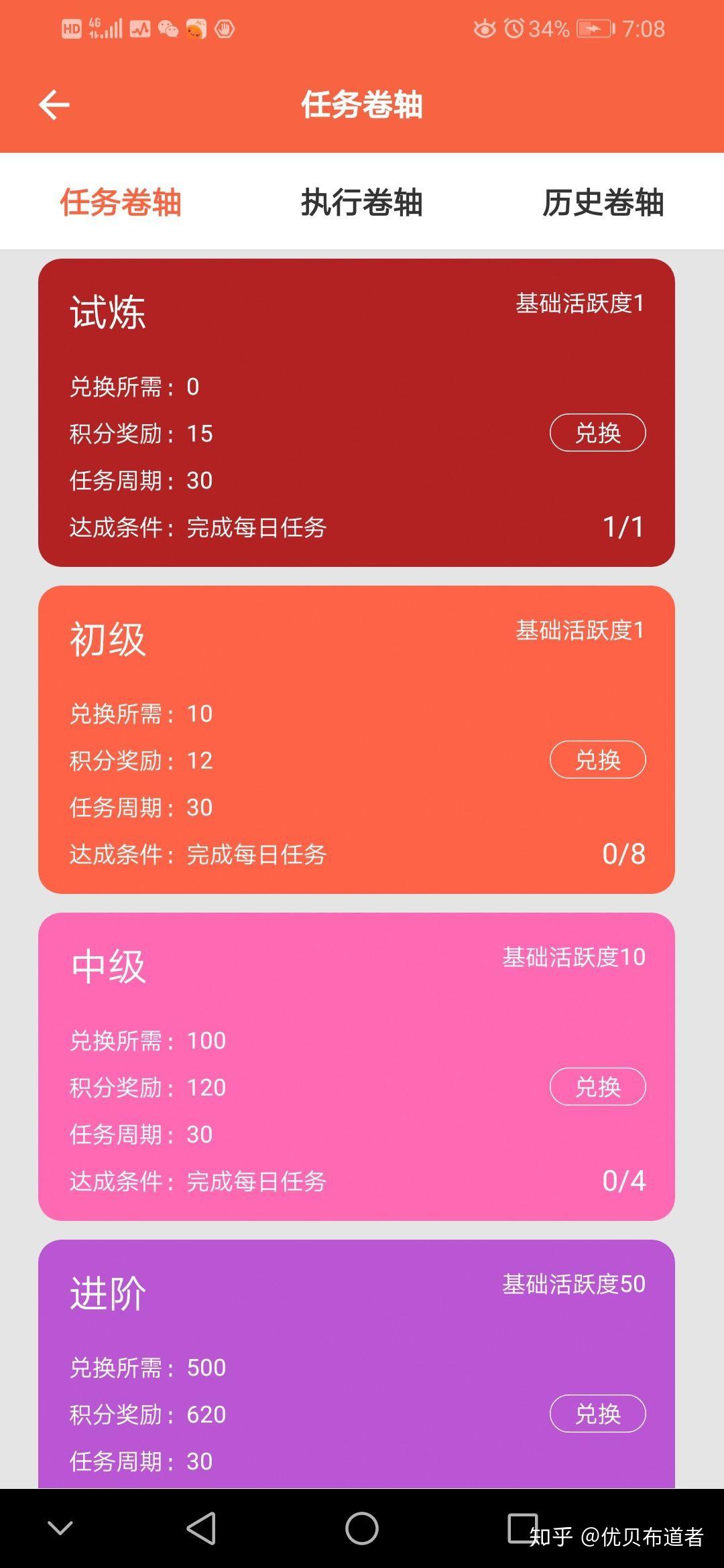Screen dimensions: 724x1568
Task: Tap 兑换 on the 试炼 card
Action: [x=597, y=433]
